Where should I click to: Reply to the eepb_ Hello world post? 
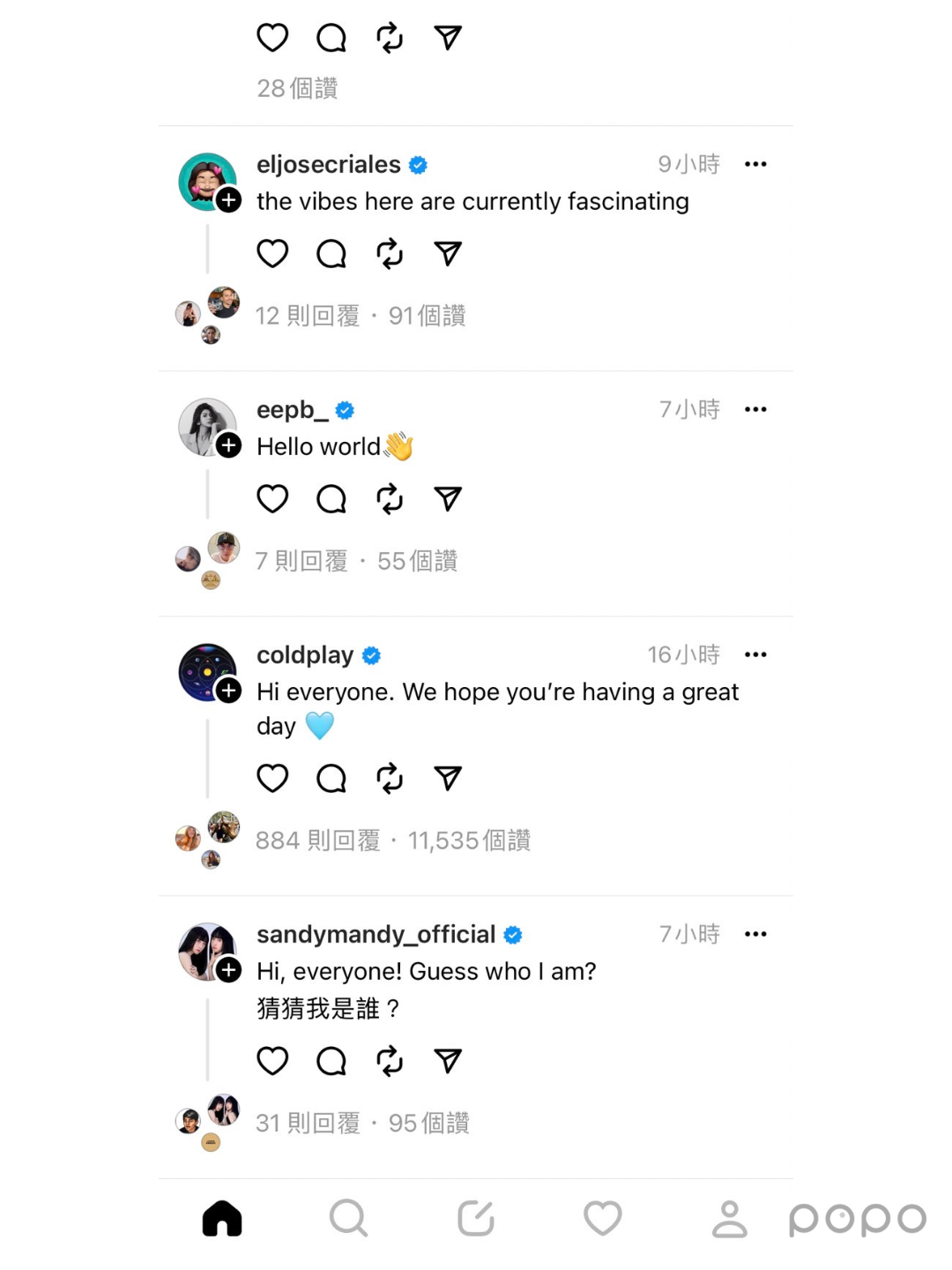(331, 499)
